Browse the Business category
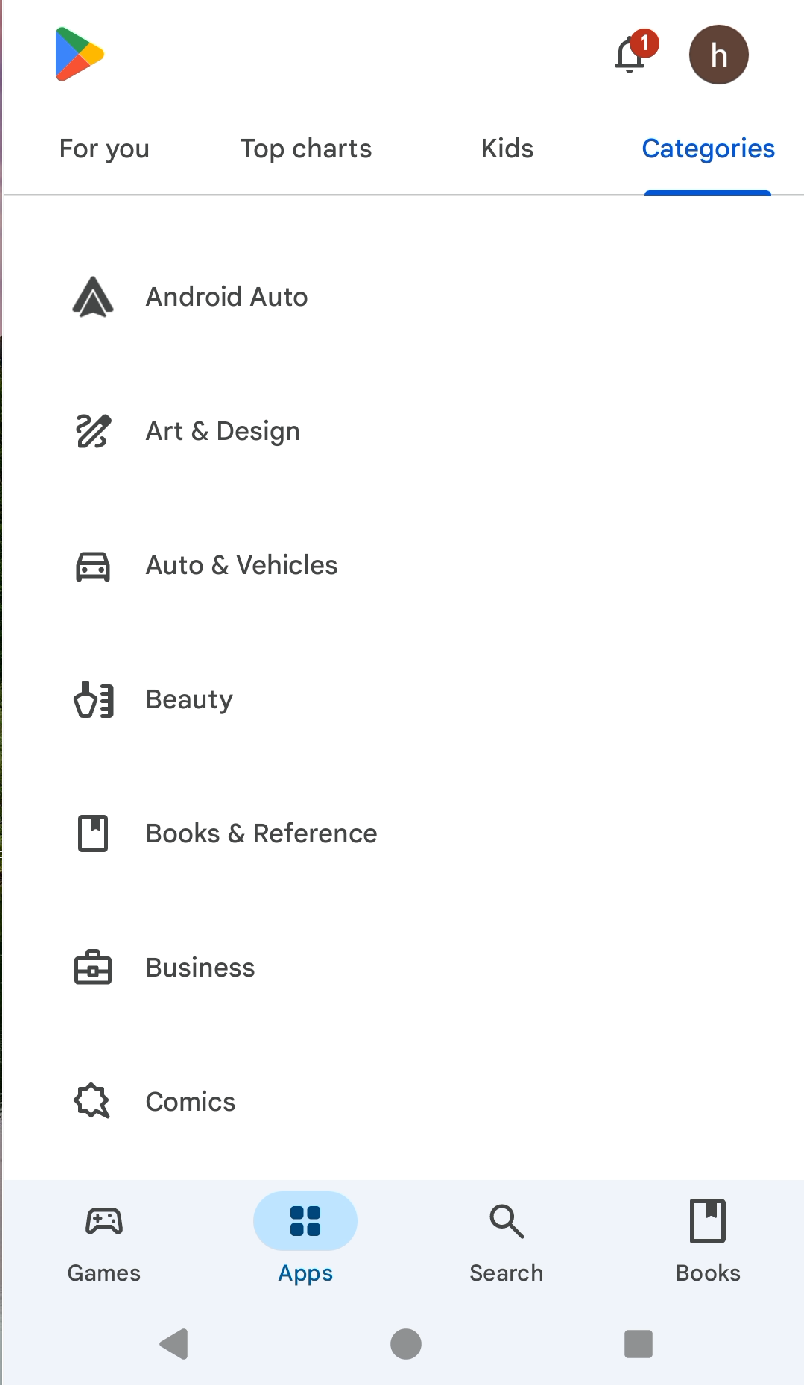 point(200,967)
